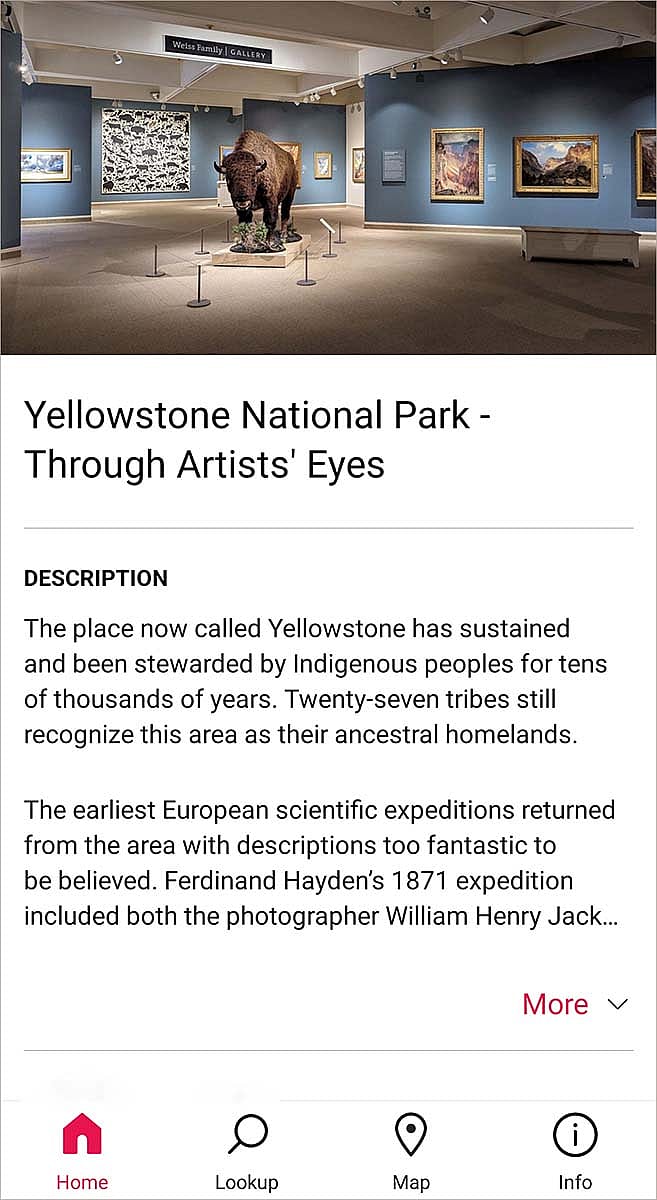Expand the description with More
Viewport: 657px width, 1200px height.
(x=574, y=1004)
